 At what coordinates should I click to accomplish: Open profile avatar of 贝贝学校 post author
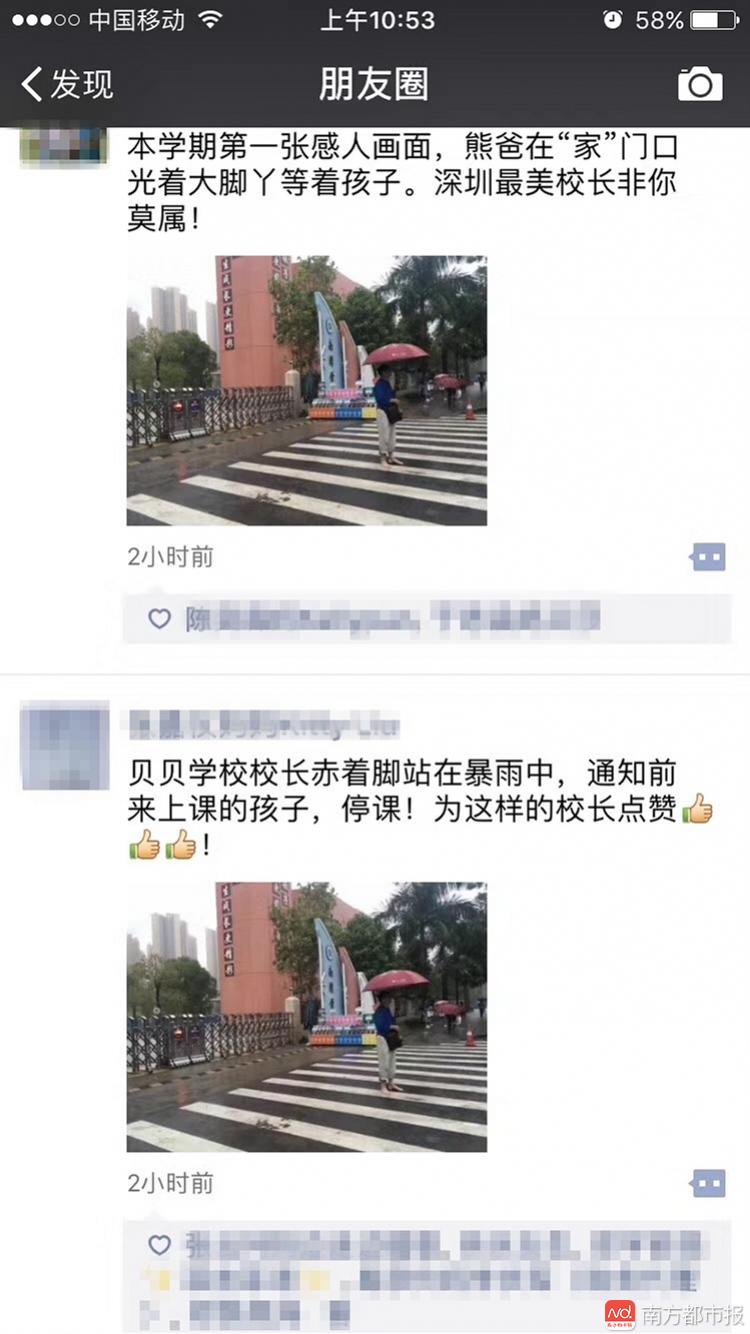pos(65,745)
